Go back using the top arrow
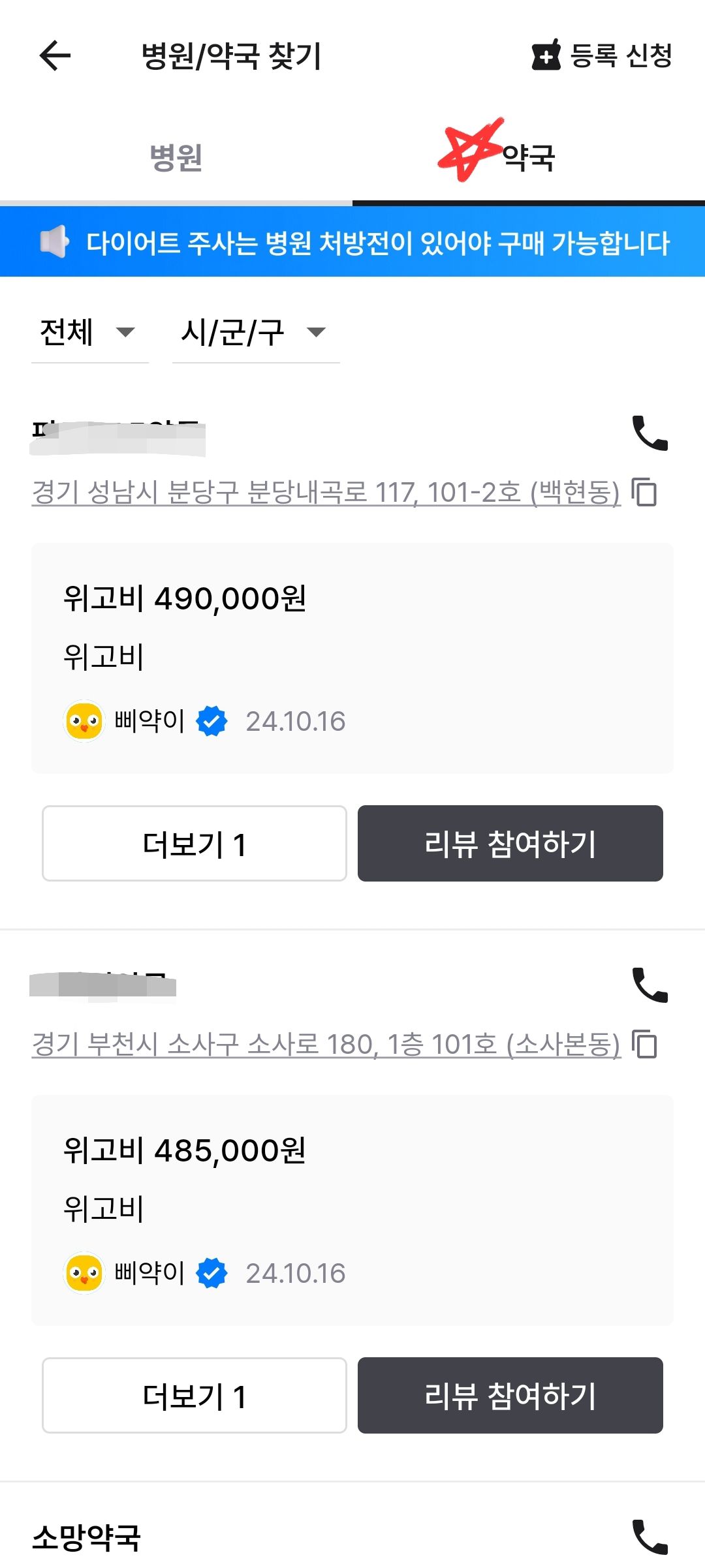Screen dimensions: 705x1568 tap(55, 55)
